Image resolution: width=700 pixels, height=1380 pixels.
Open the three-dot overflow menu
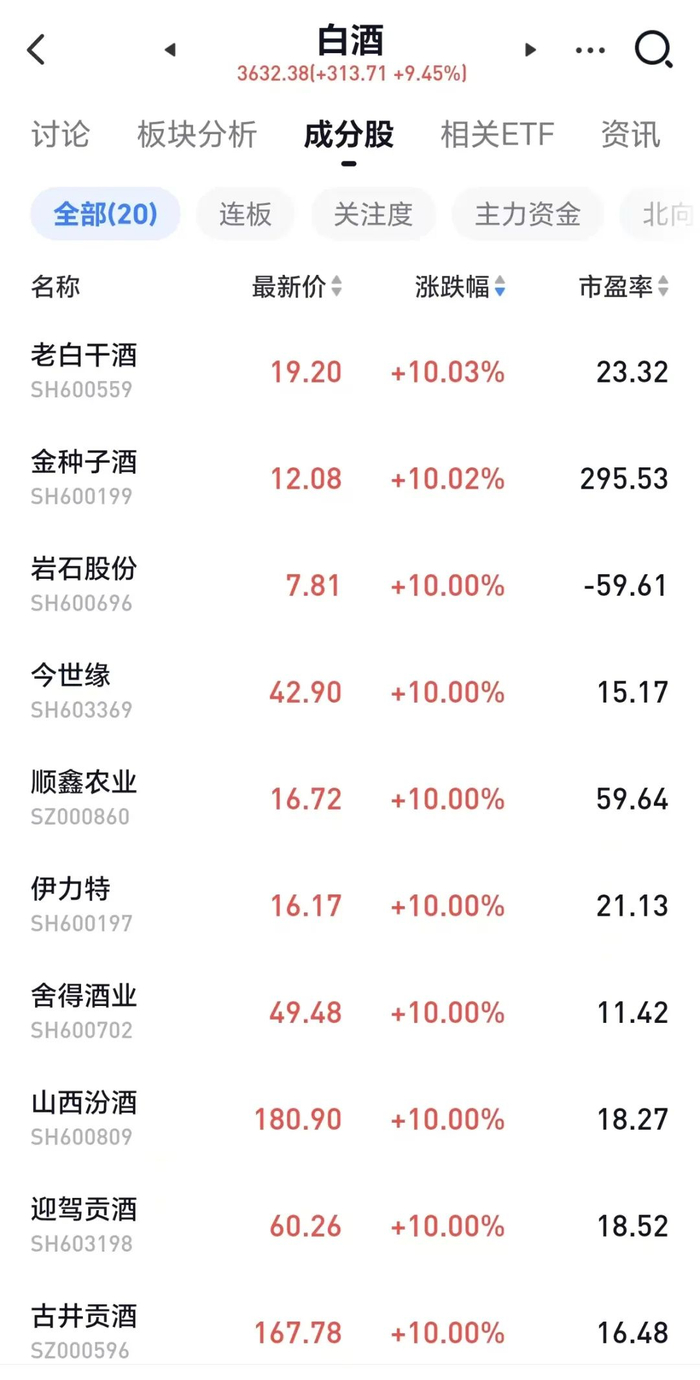590,50
